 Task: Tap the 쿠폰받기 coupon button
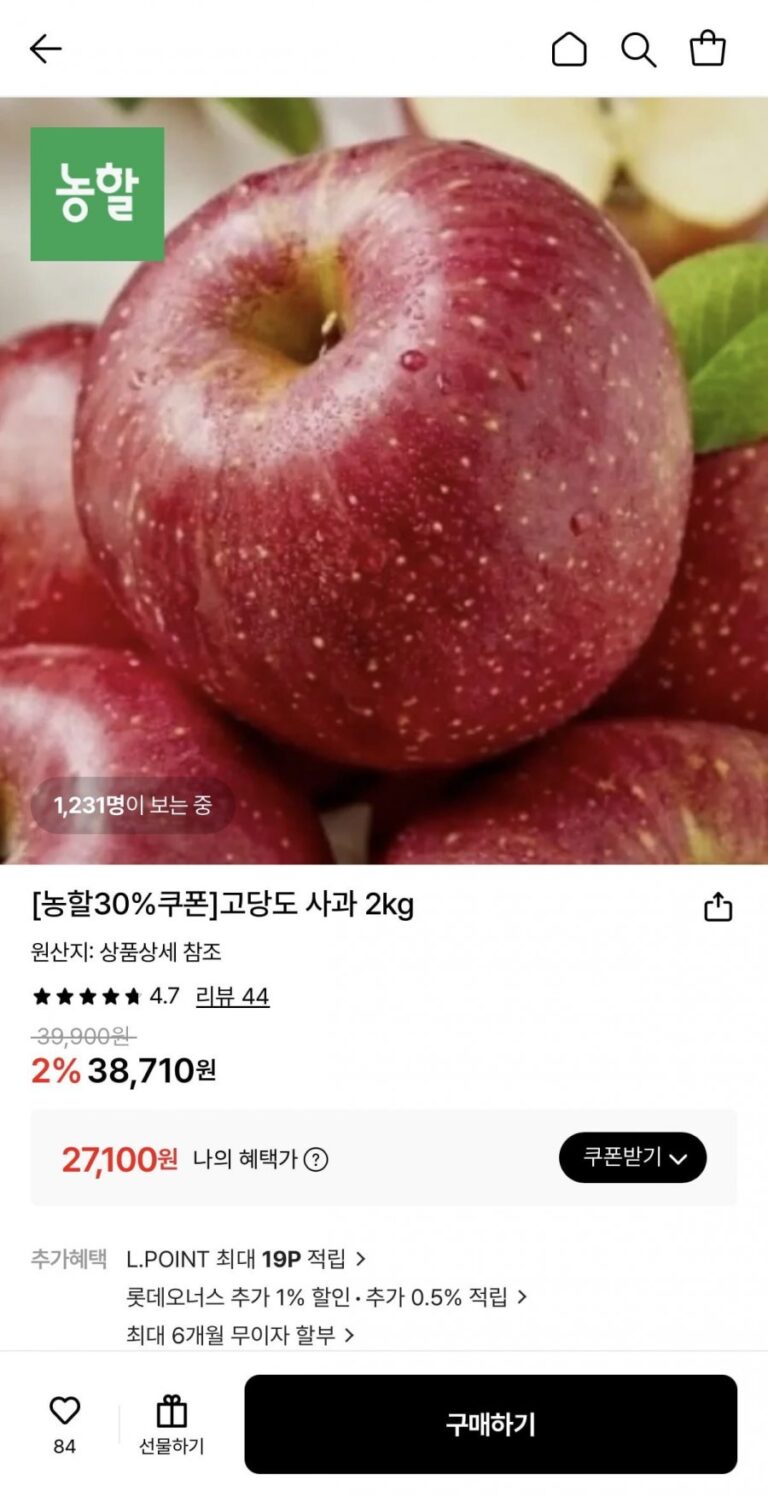coord(632,1158)
